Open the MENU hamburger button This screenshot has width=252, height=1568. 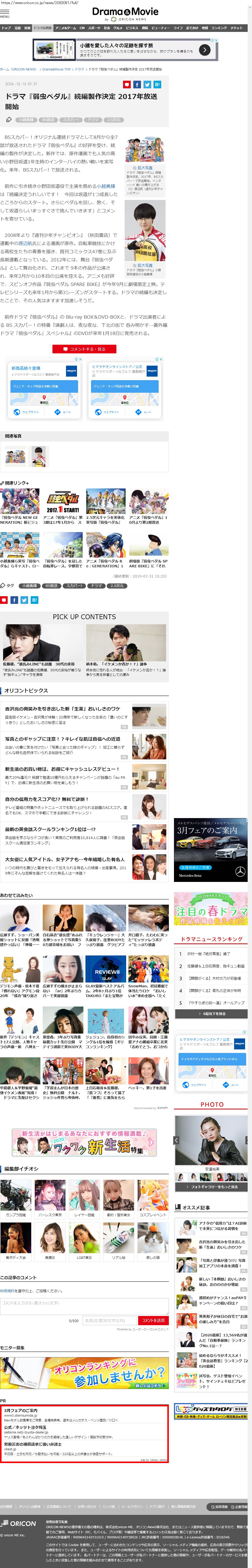(4, 13)
